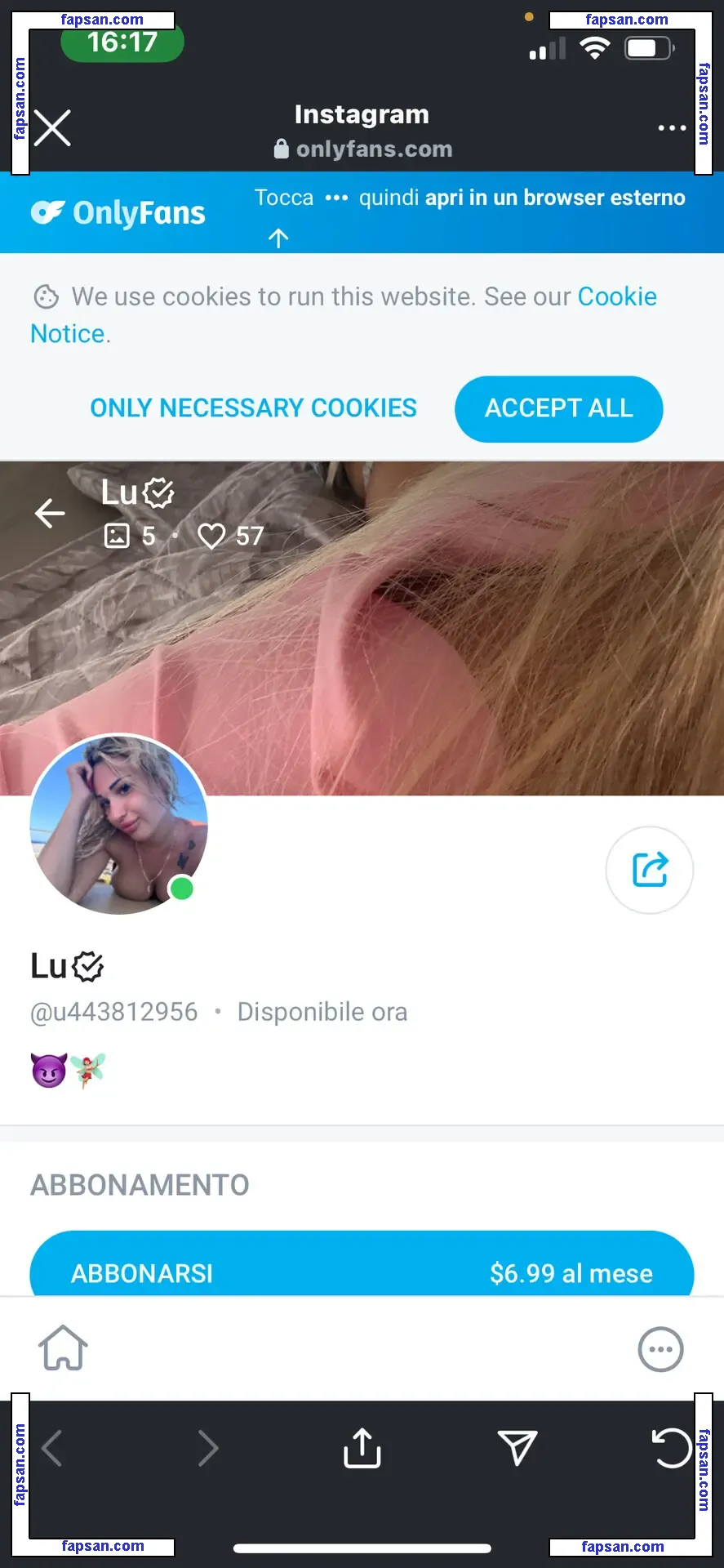
Task: Send this page via direct message
Action: (517, 1448)
